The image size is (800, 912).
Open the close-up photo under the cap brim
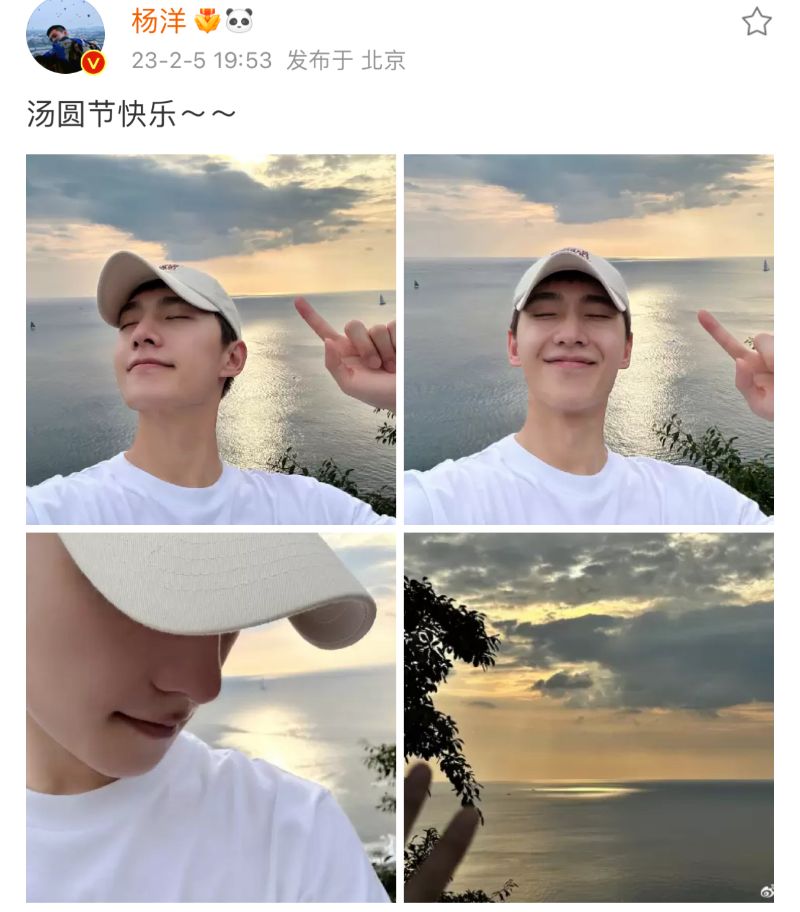[x=211, y=717]
